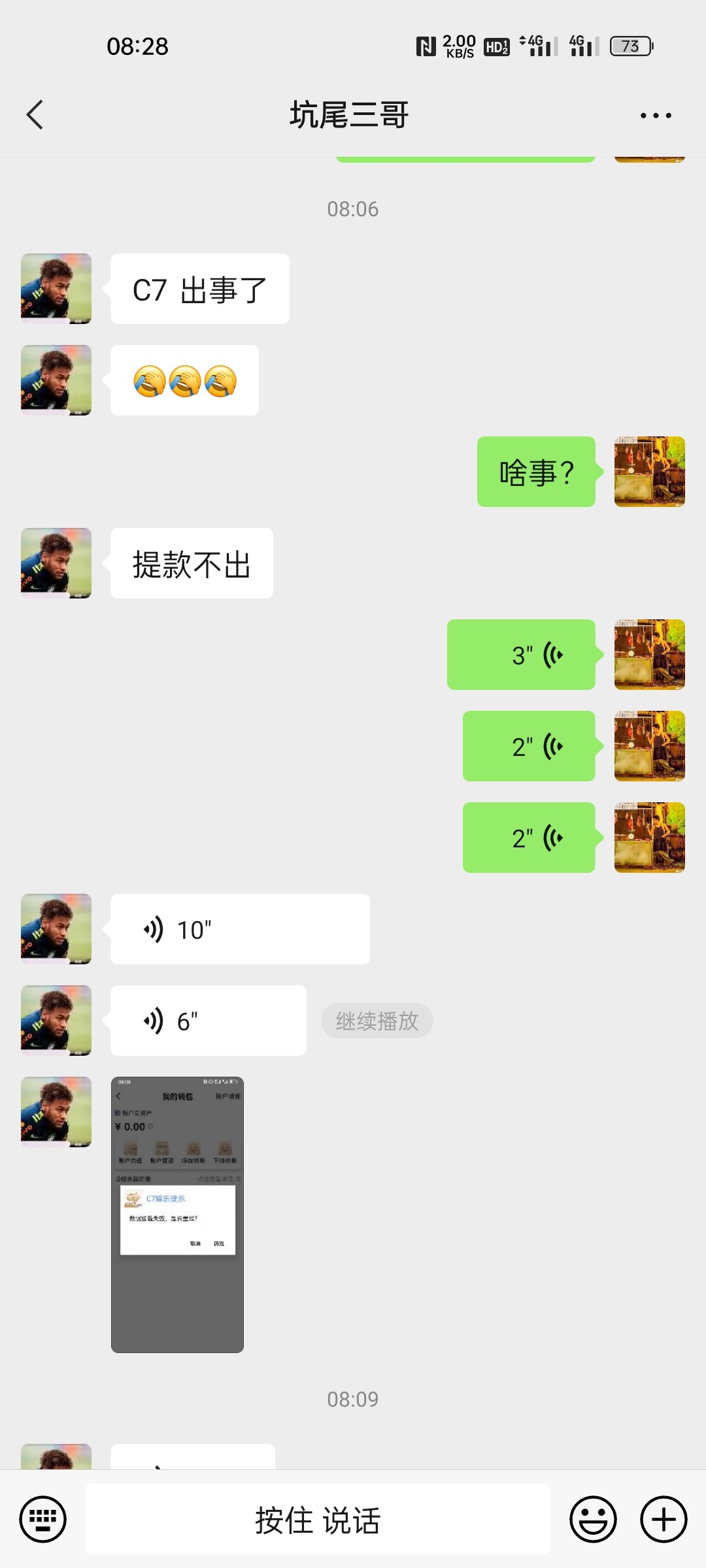Open the plus attachments menu

664,1519
